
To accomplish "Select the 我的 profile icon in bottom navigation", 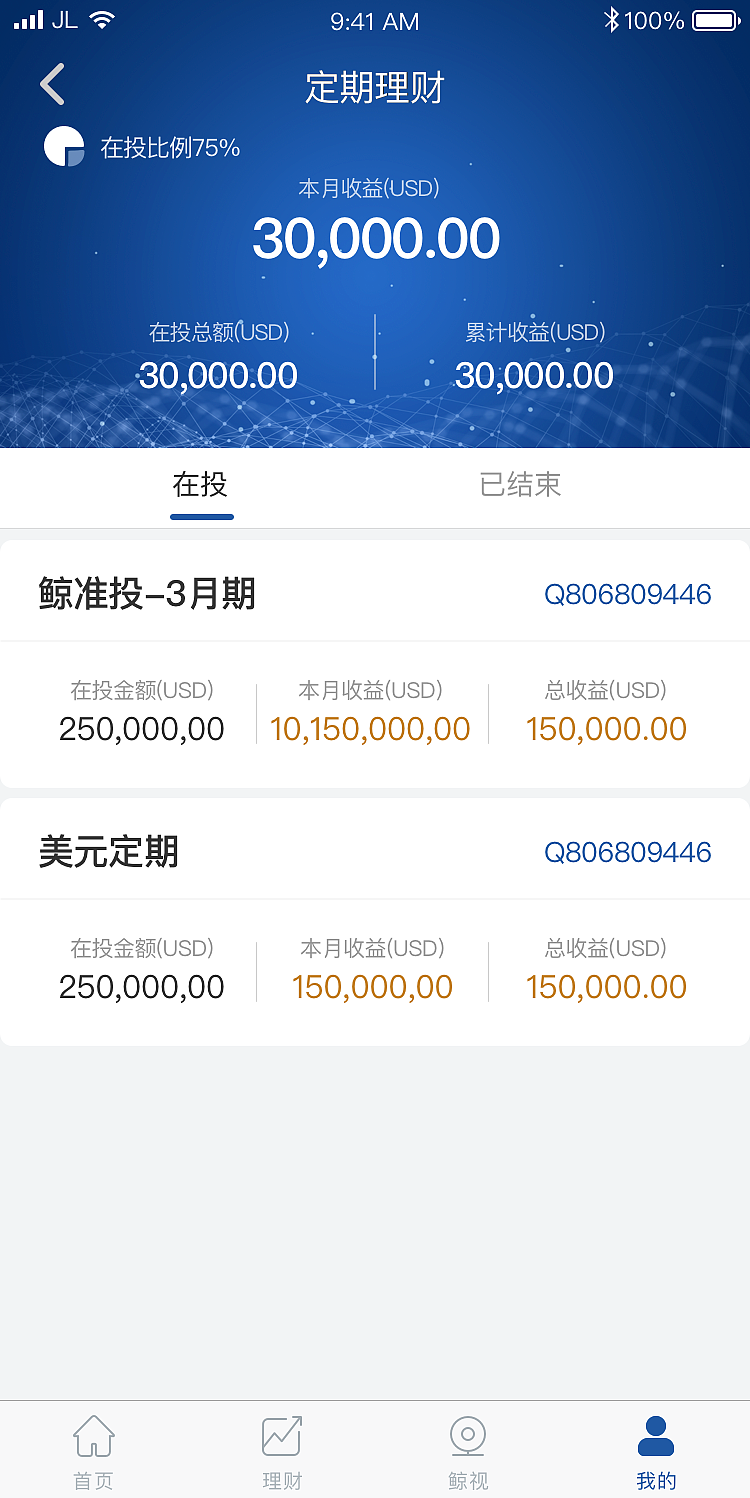I will coord(656,1434).
